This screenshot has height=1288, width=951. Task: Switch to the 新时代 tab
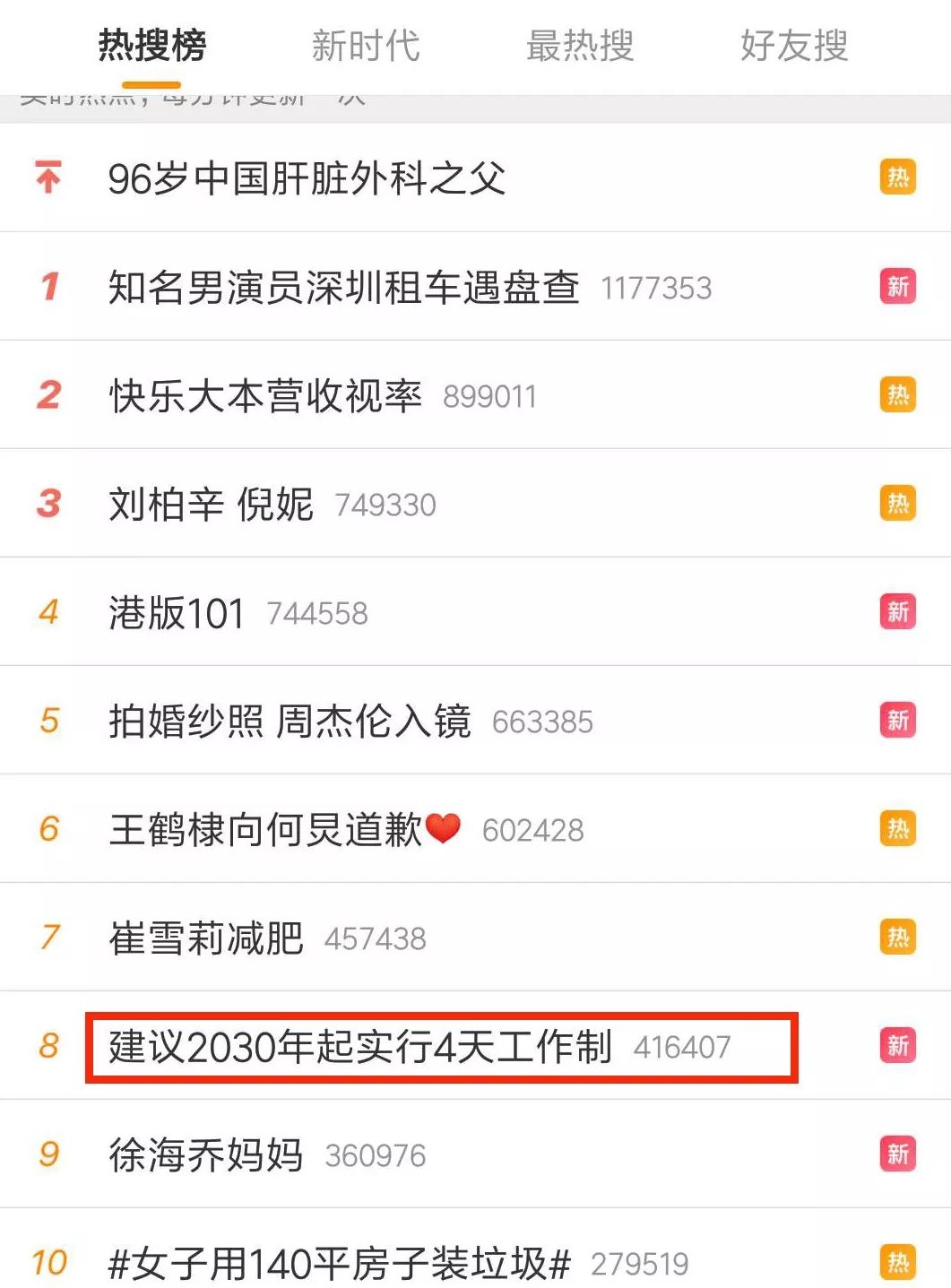tap(366, 46)
